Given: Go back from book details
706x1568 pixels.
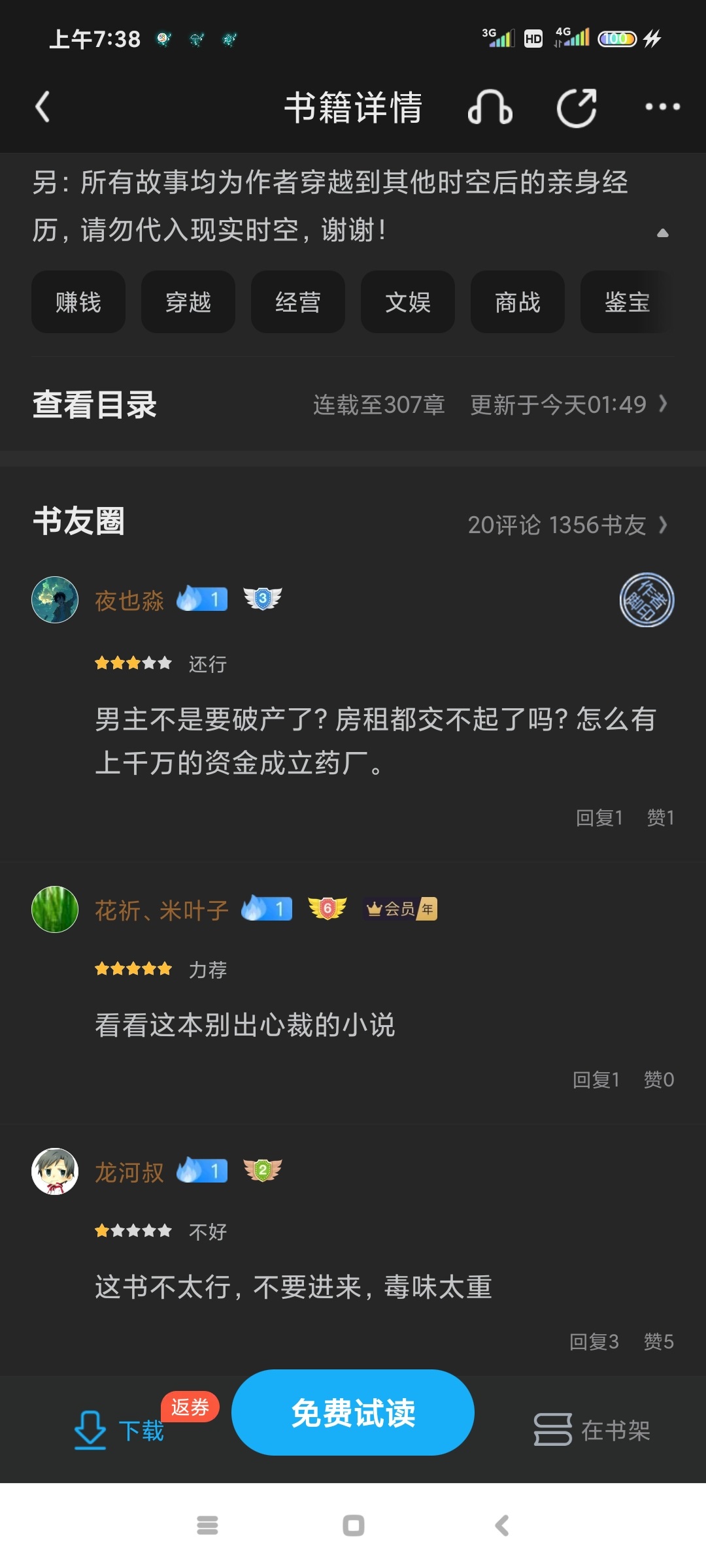Looking at the screenshot, I should [x=43, y=107].
